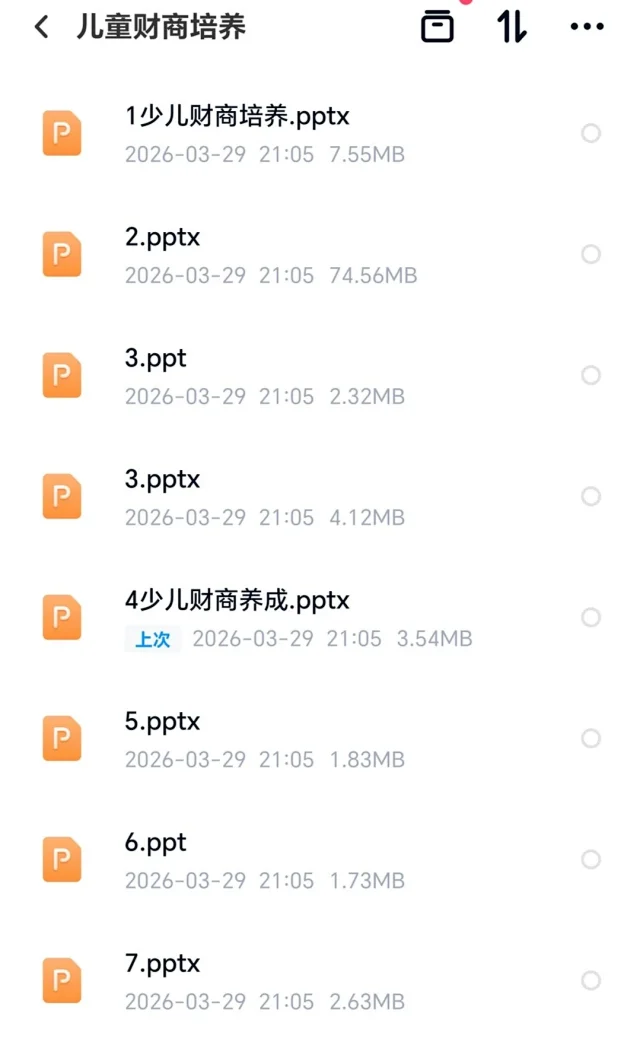This screenshot has height=1061, width=640.
Task: Open the transfer list box icon
Action: pos(437,27)
